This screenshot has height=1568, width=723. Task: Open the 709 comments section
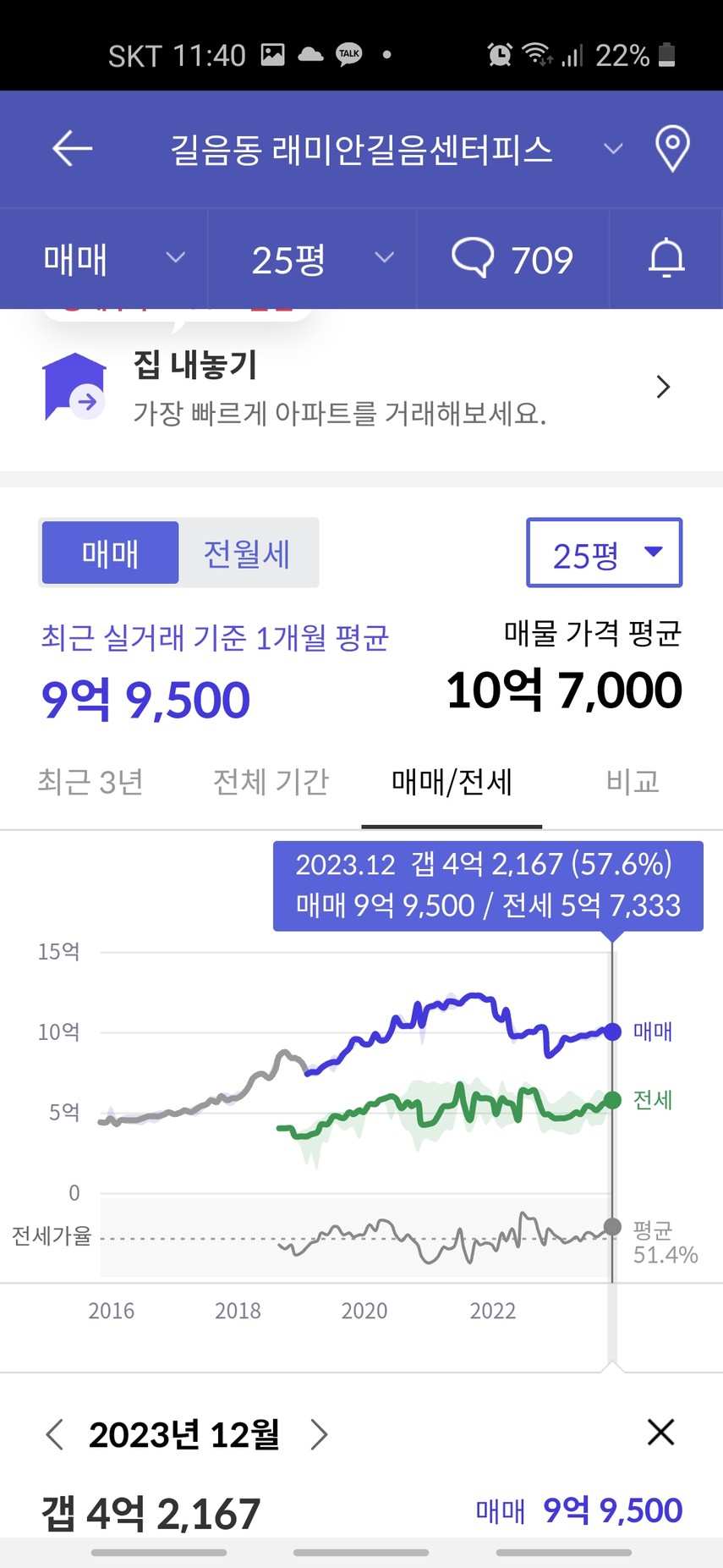512,258
